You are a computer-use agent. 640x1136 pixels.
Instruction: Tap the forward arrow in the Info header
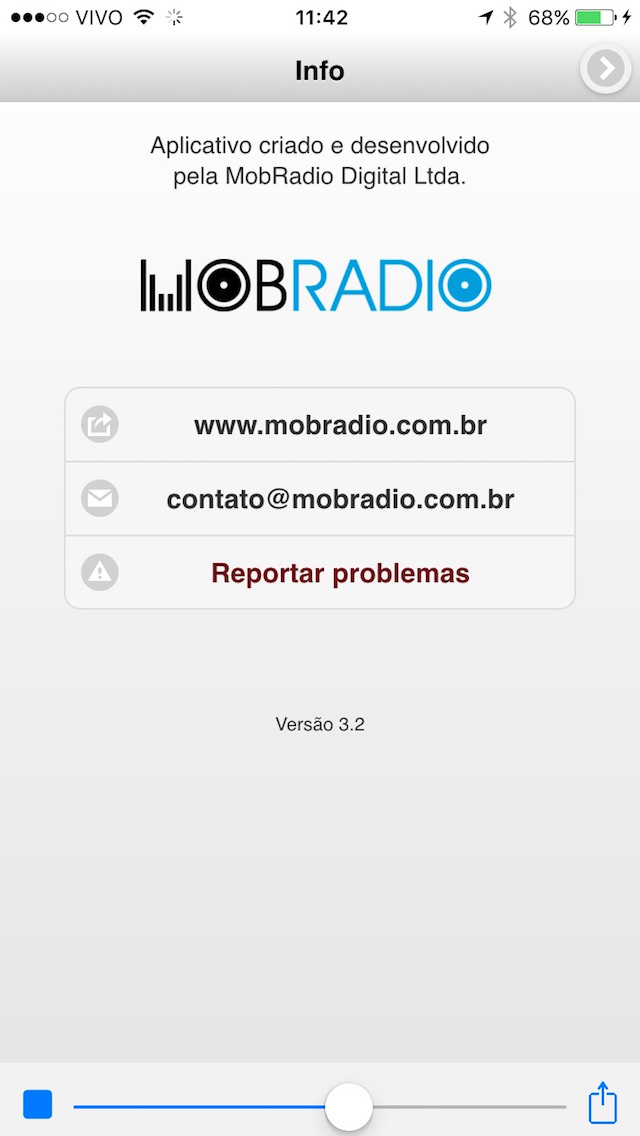[605, 68]
